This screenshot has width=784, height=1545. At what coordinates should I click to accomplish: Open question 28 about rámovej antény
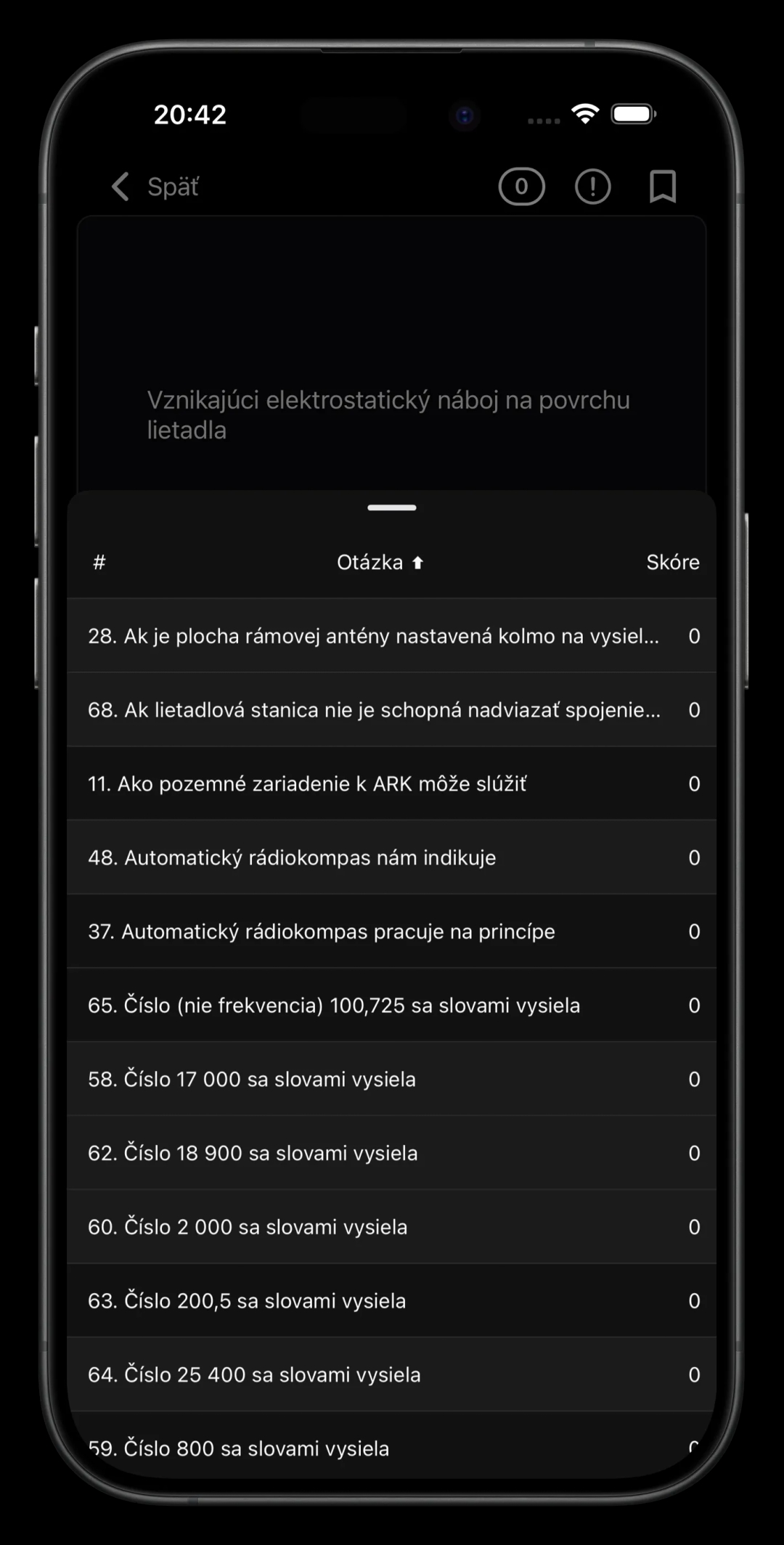(x=373, y=636)
